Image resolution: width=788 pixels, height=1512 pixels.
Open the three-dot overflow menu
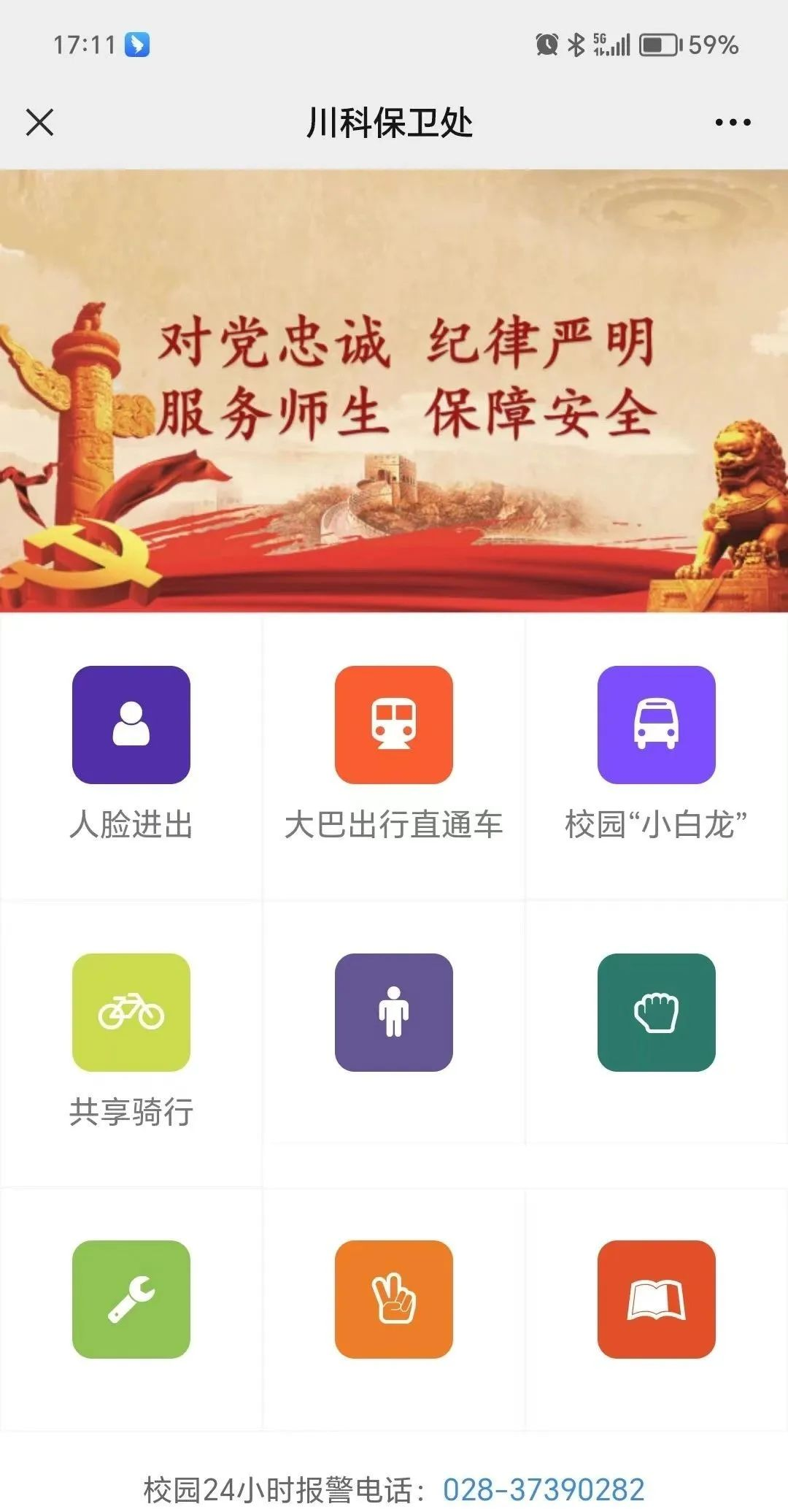tap(733, 122)
